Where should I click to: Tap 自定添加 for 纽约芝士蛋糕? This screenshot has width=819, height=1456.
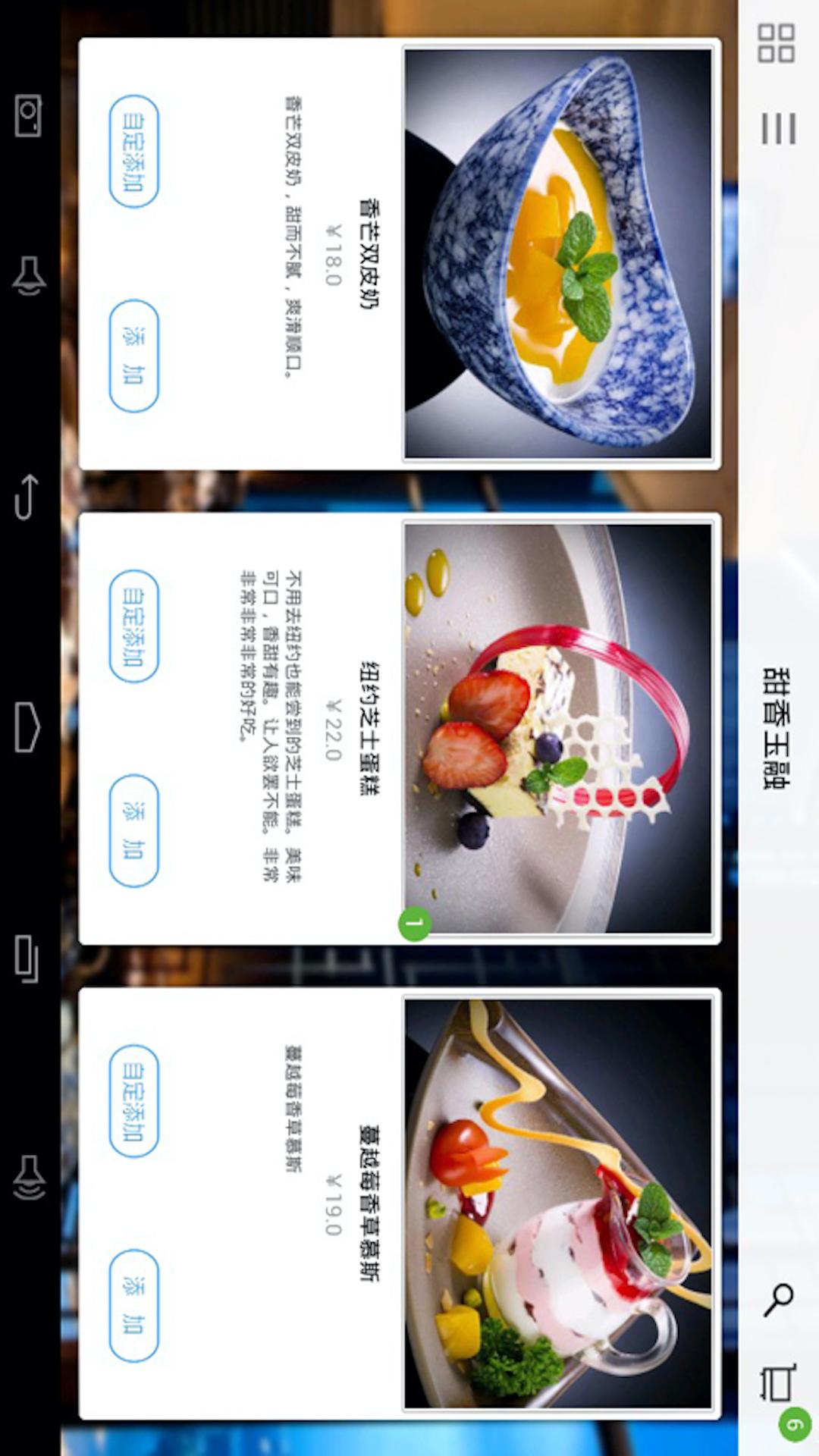(x=134, y=626)
